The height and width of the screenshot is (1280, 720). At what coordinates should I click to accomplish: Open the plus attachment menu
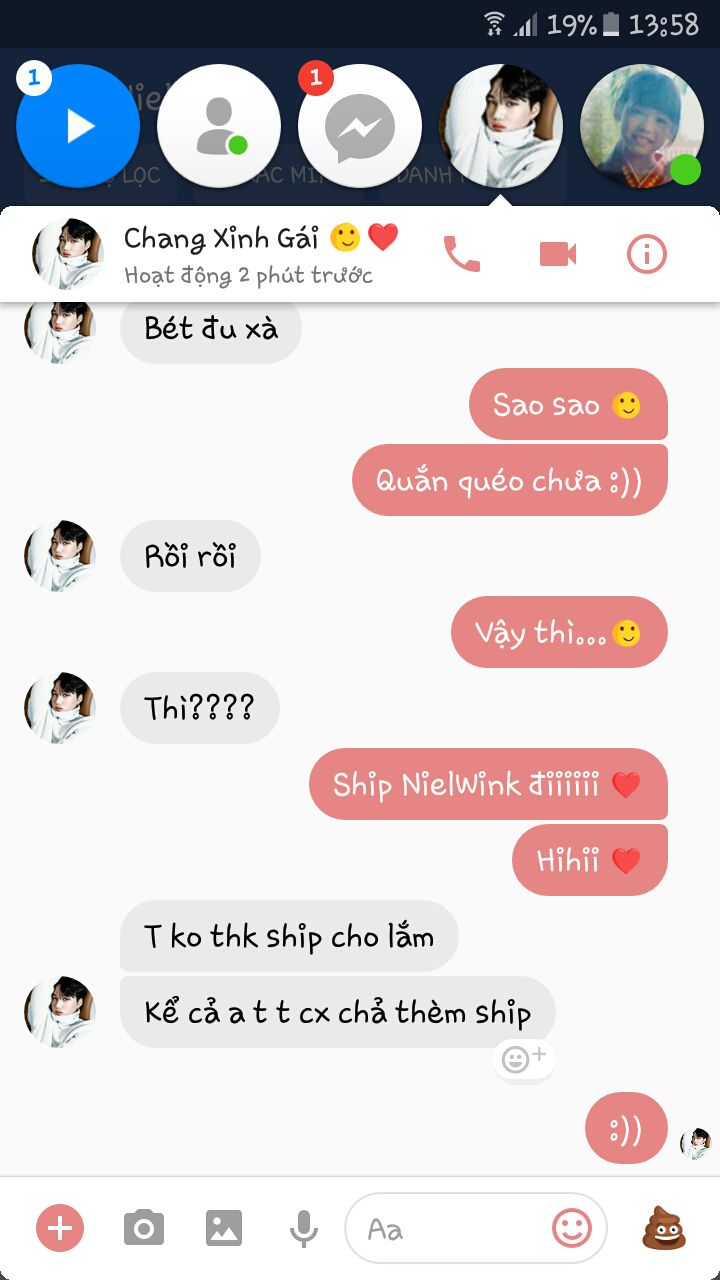[x=60, y=1227]
